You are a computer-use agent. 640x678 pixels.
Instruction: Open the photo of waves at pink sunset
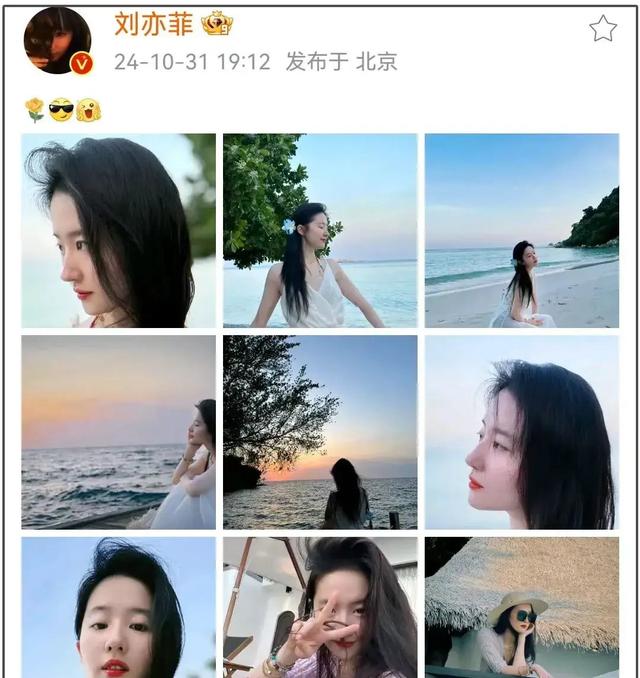coord(118,432)
